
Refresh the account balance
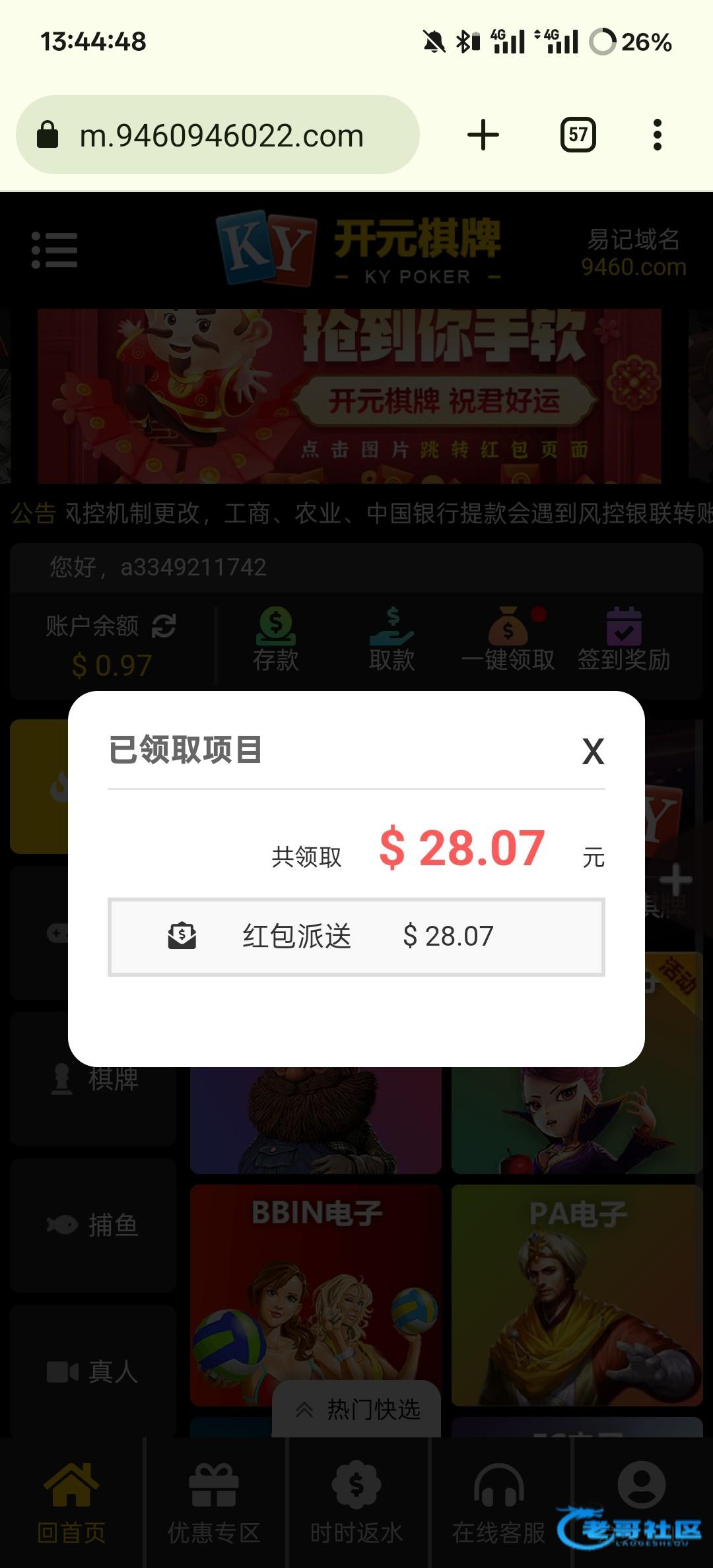[x=164, y=626]
